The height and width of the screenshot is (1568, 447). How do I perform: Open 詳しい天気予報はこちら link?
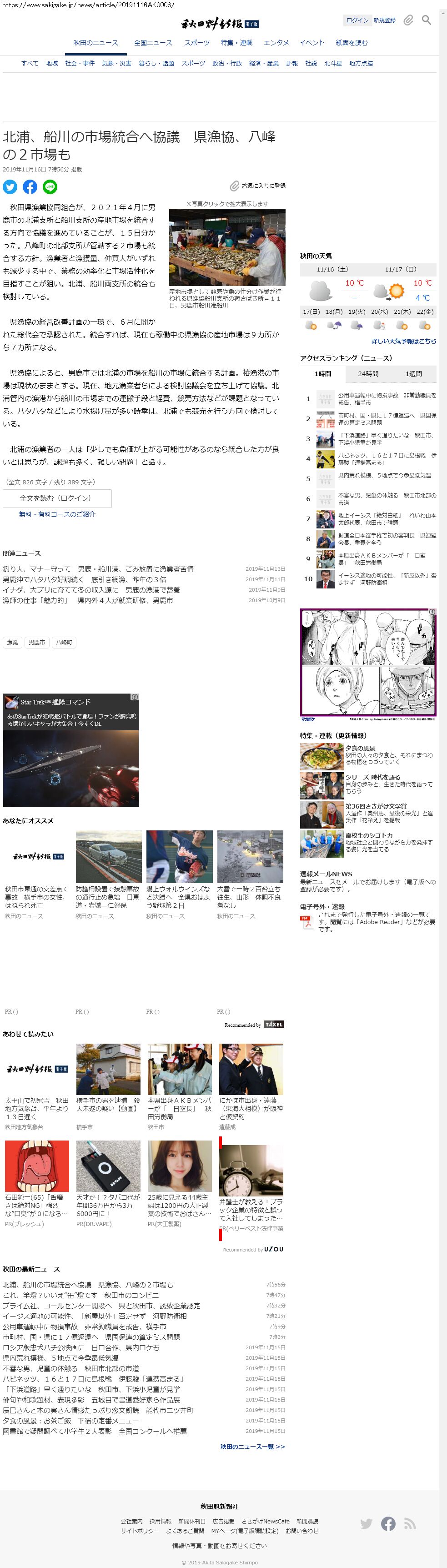pyautogui.click(x=404, y=341)
